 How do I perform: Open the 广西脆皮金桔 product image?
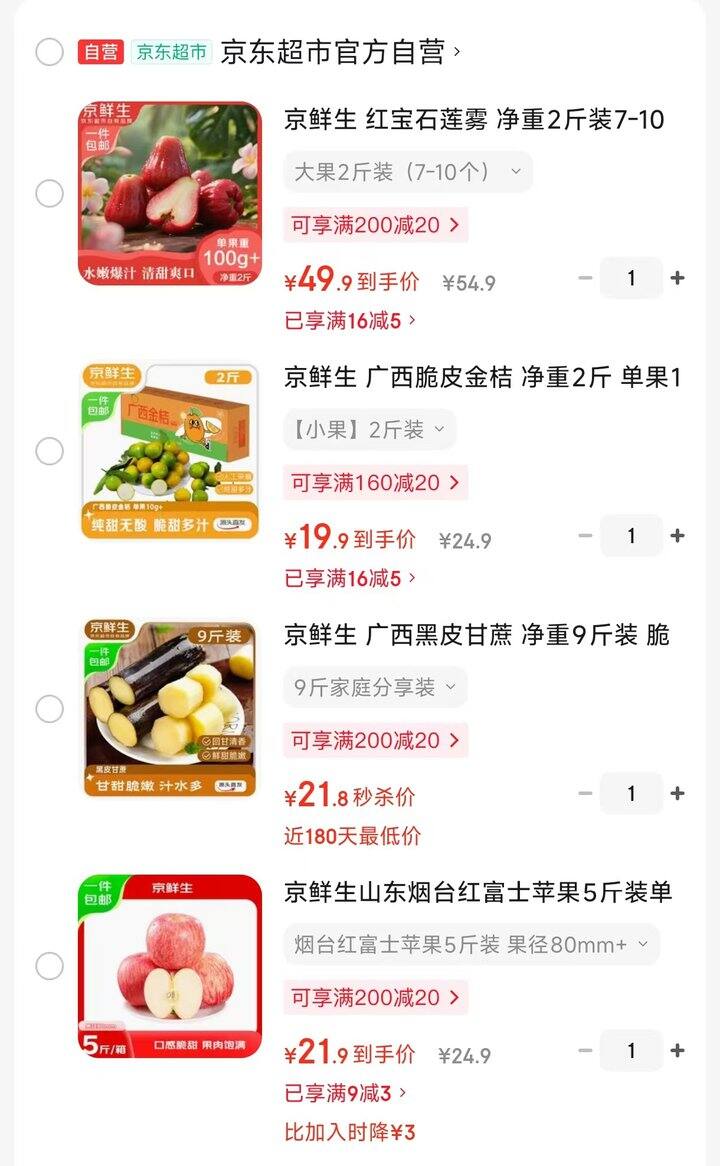(170, 451)
